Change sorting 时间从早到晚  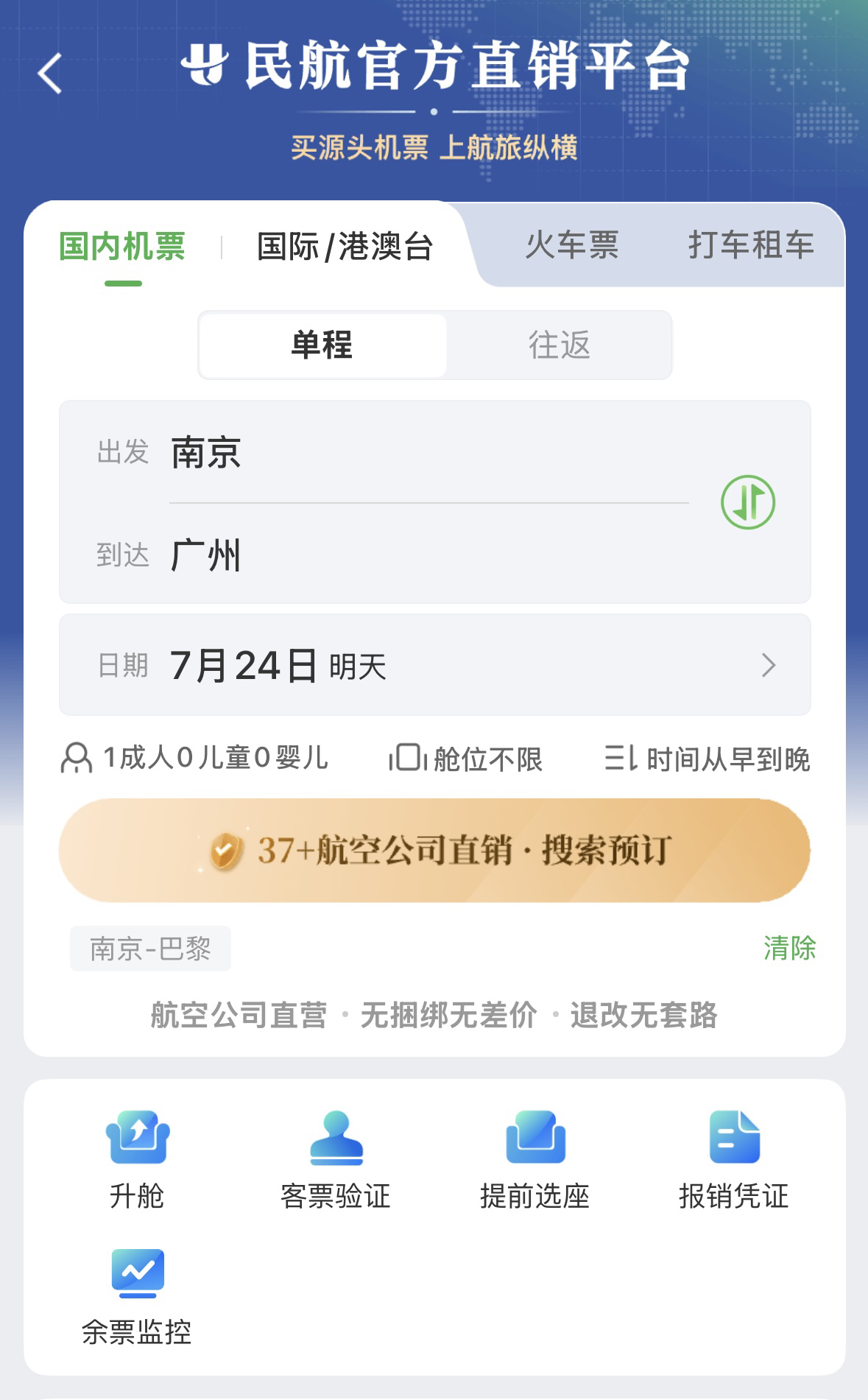[x=707, y=759]
